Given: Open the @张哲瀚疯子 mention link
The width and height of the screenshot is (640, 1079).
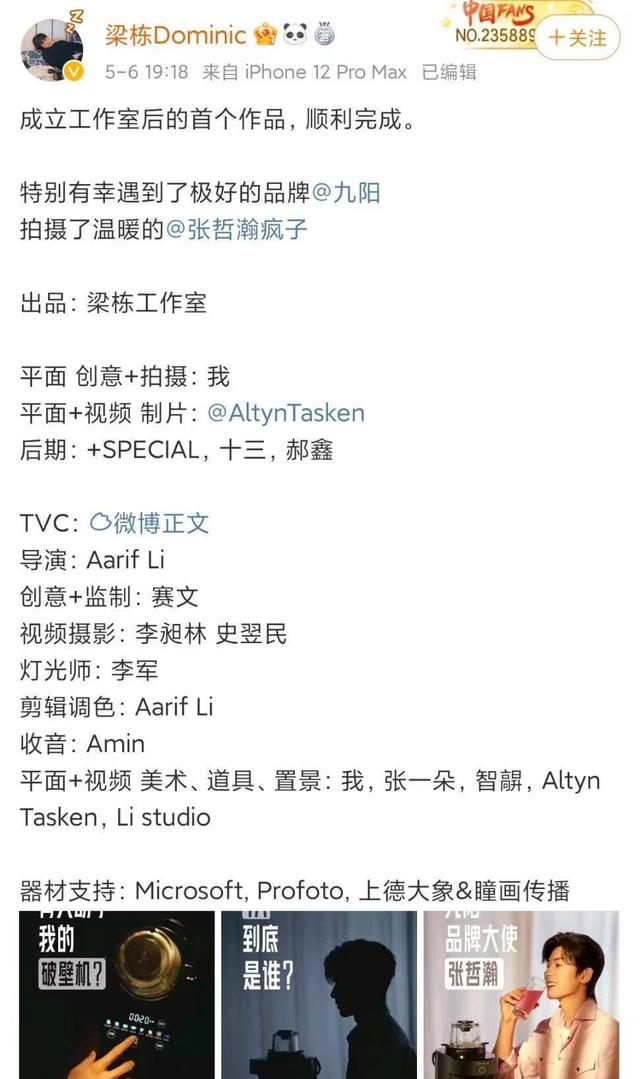Looking at the screenshot, I should coord(237,229).
